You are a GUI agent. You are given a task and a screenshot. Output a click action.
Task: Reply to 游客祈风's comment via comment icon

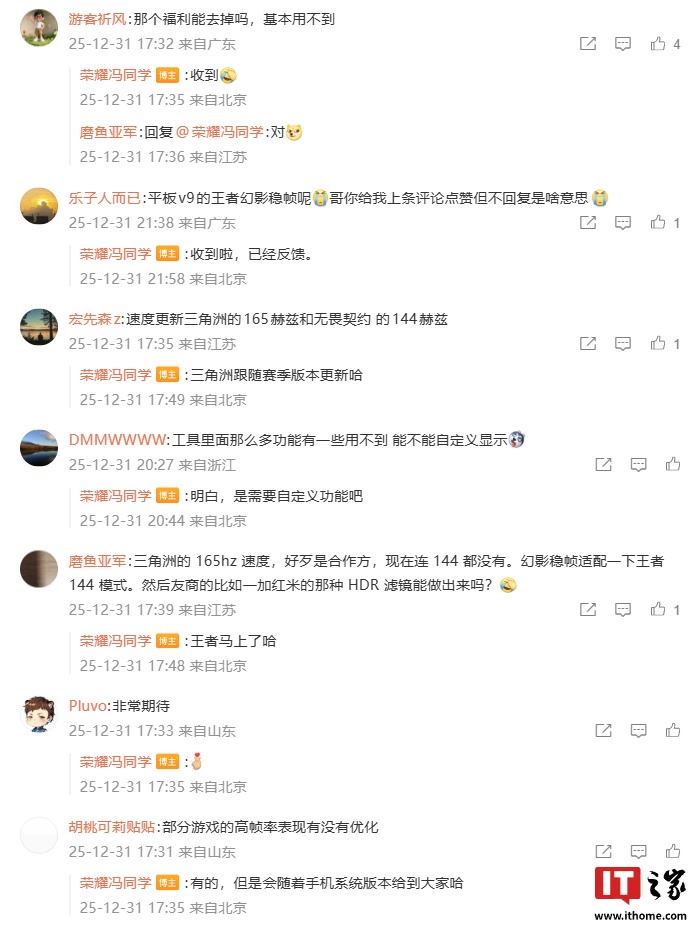622,44
